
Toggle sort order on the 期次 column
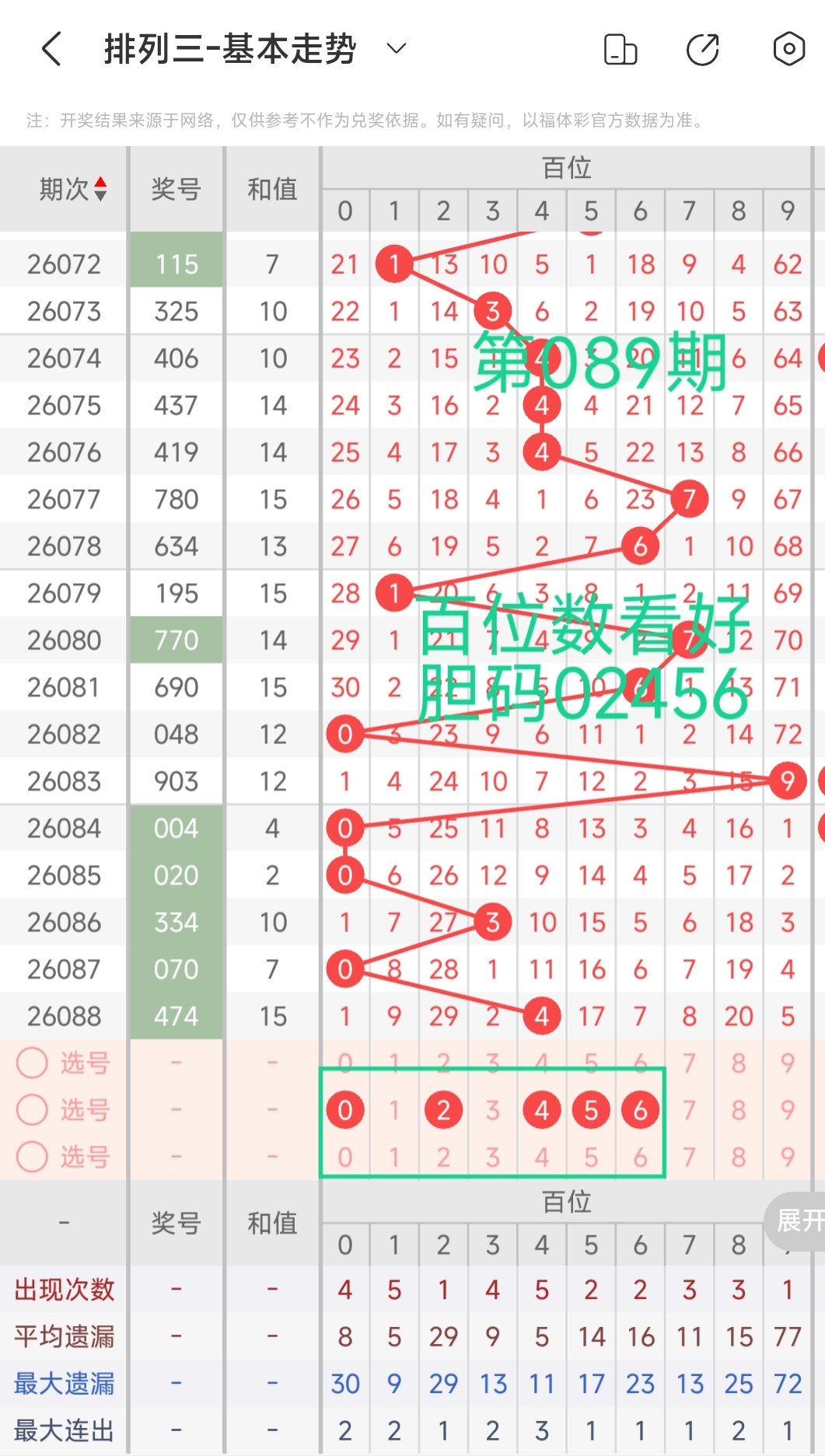100,189
